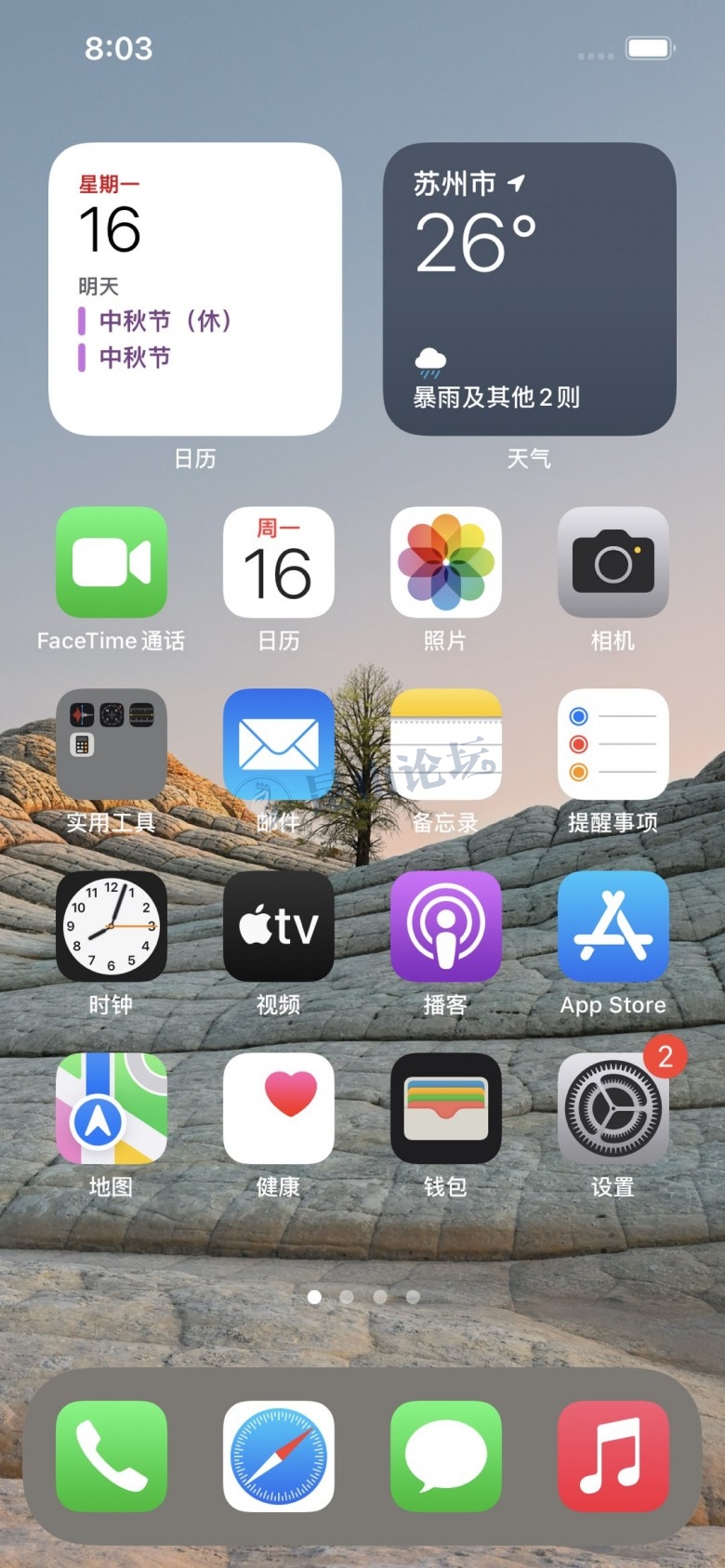Open the 钱包 app
725x1568 pixels.
tap(446, 1108)
